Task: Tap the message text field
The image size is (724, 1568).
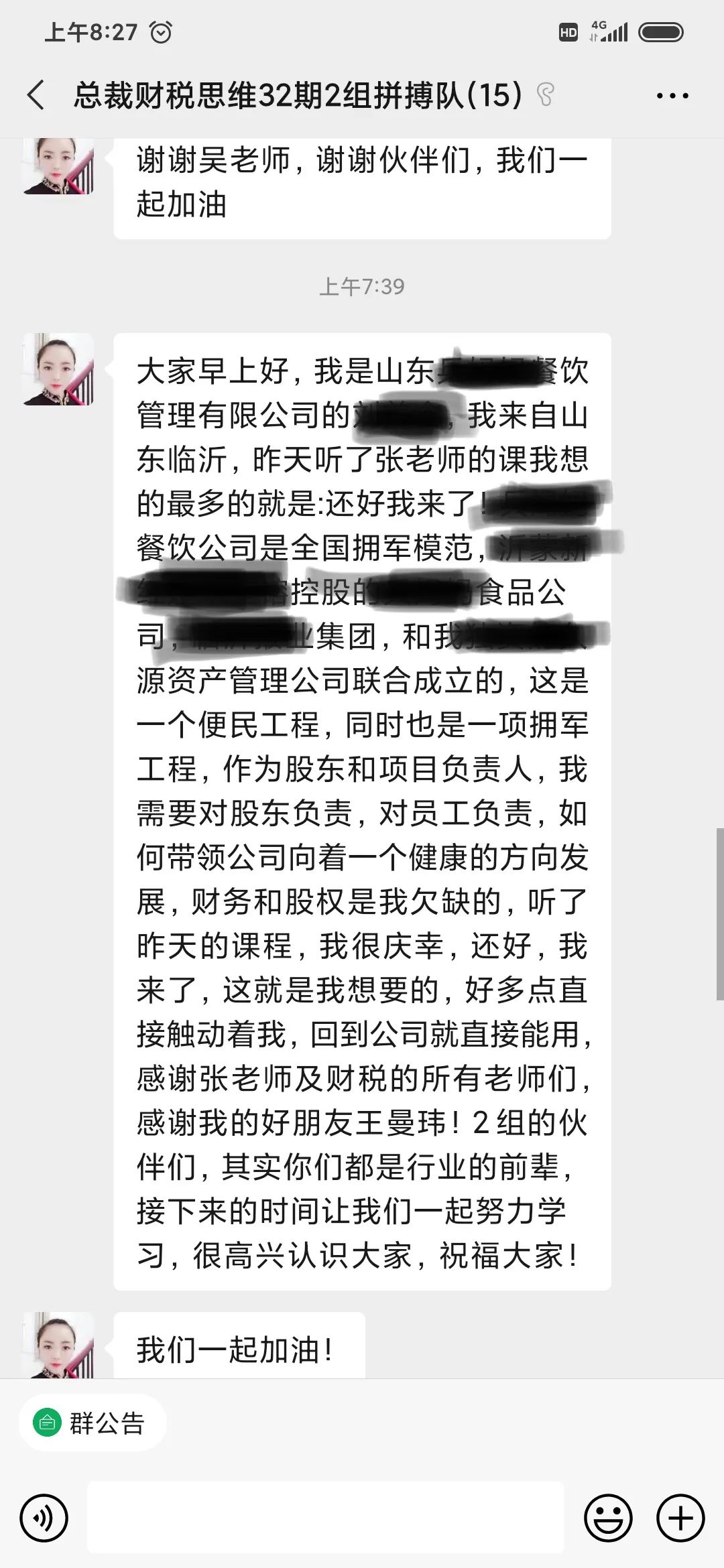Action: pyautogui.click(x=326, y=1518)
